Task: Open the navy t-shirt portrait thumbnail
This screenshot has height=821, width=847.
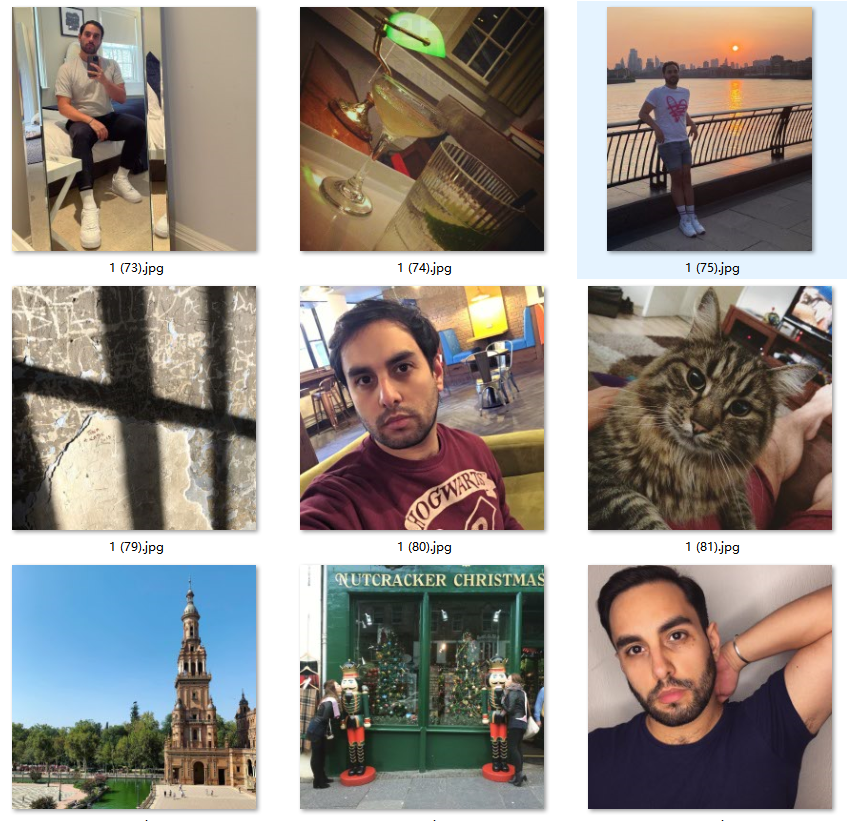Action: 709,687
